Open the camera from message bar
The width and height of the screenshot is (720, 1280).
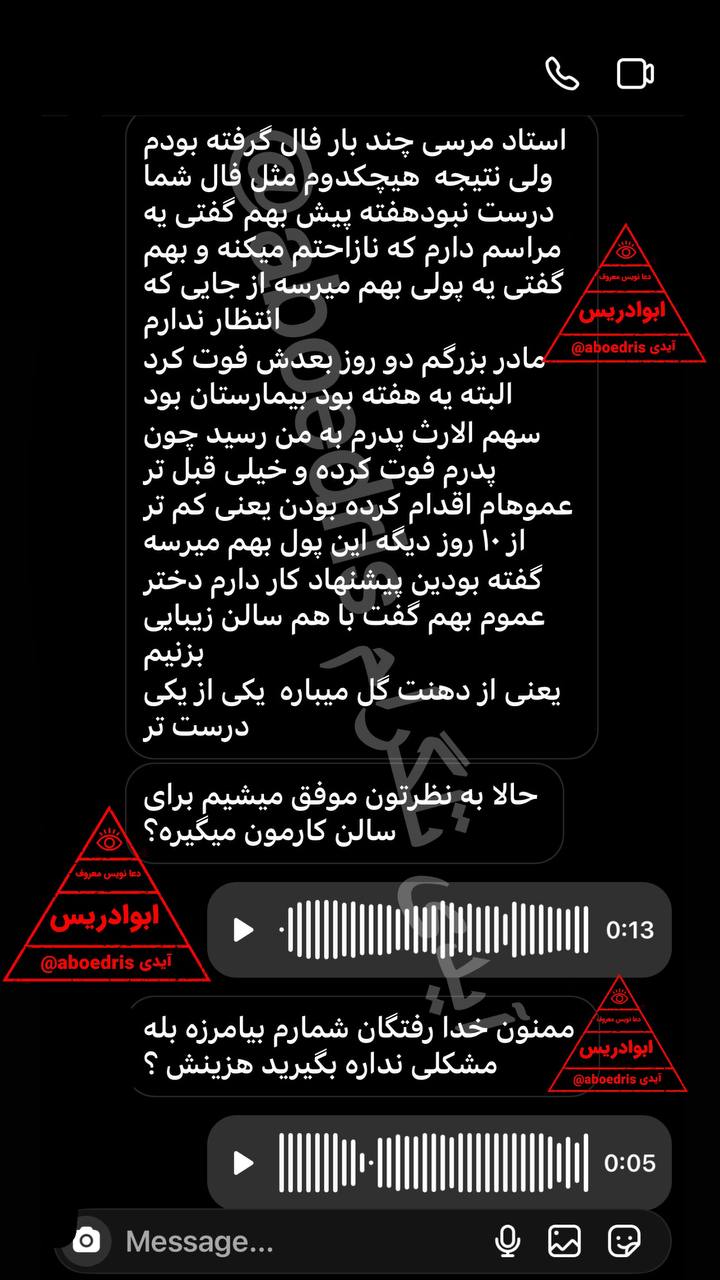coord(87,1241)
